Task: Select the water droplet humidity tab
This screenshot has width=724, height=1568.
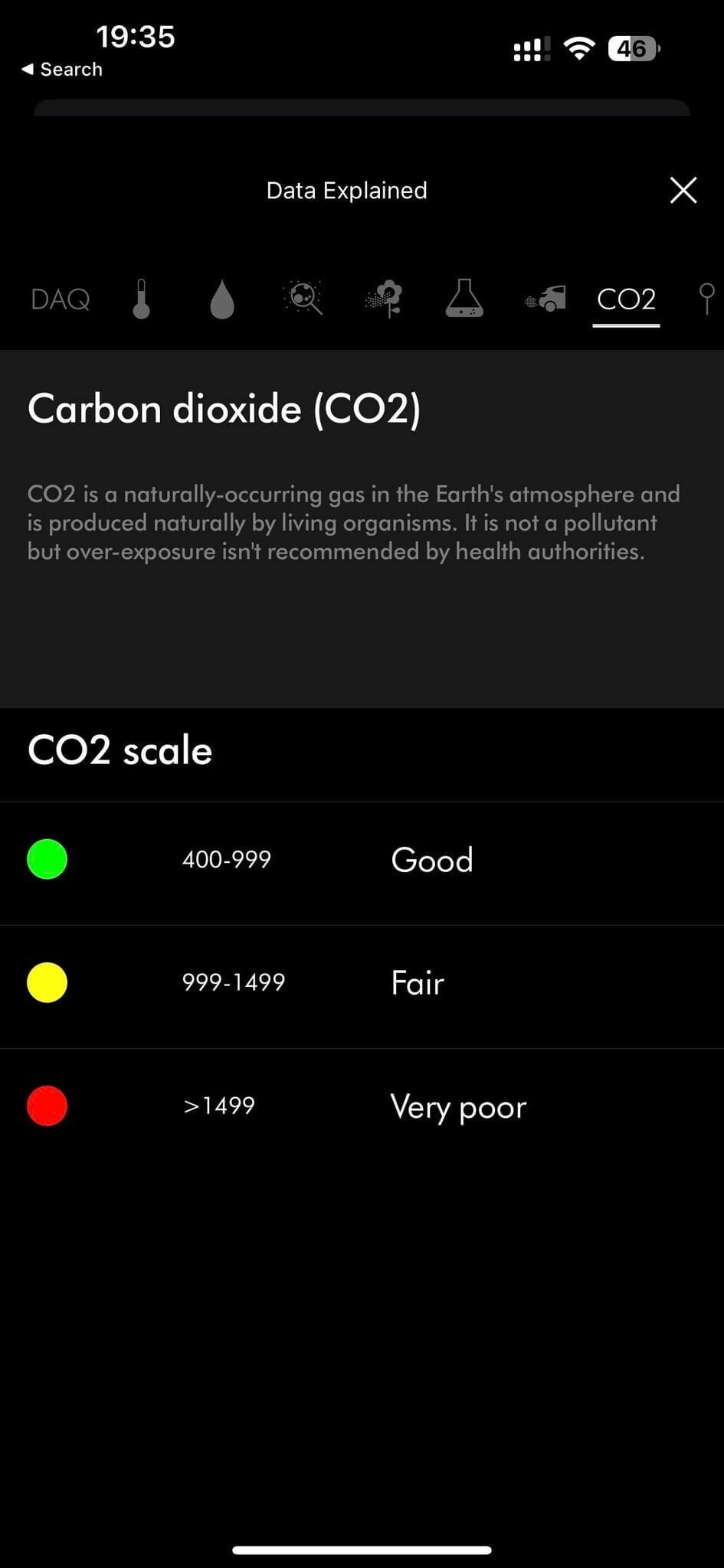Action: 222,299
